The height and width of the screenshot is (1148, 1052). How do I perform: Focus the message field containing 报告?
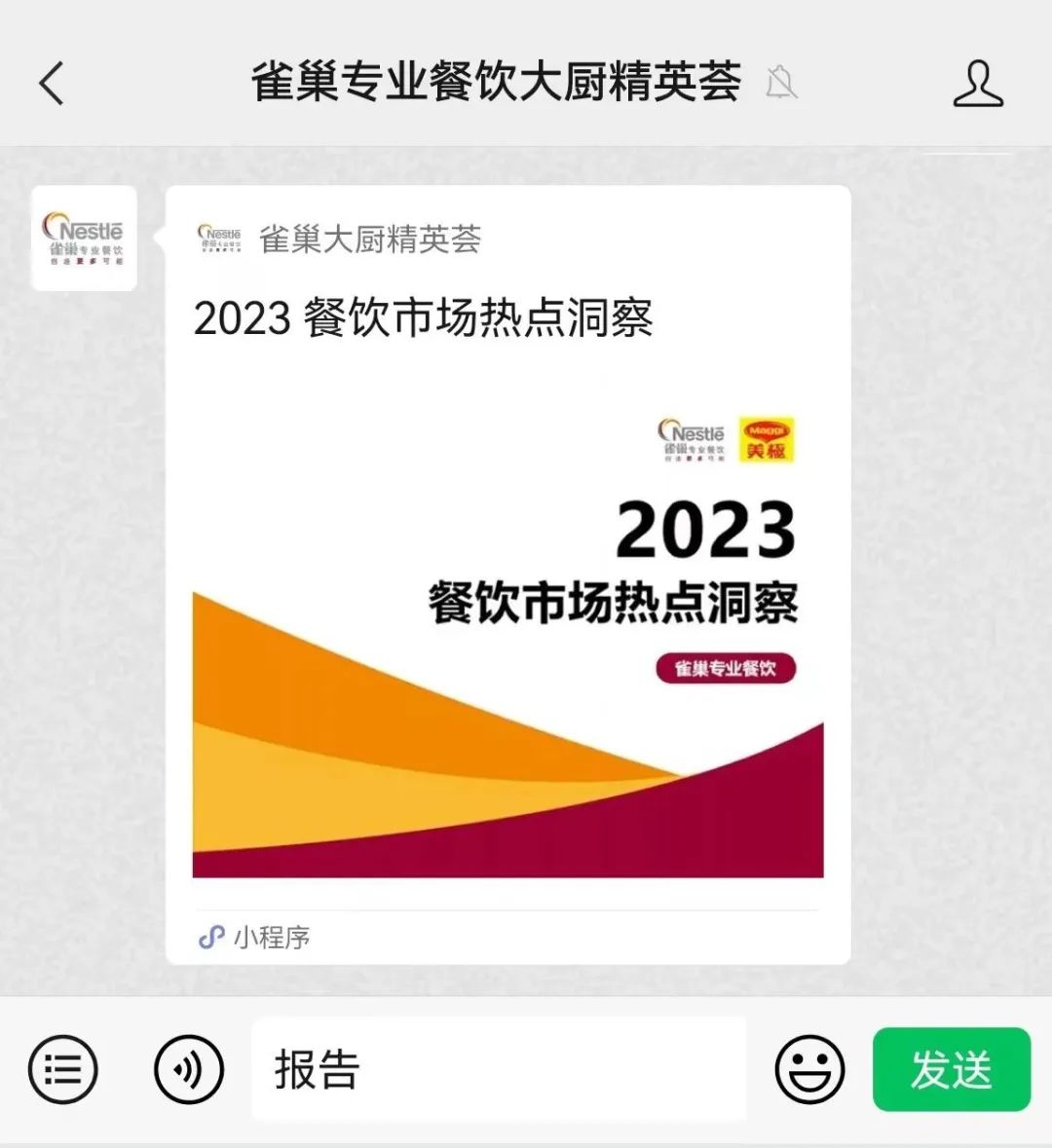(499, 1069)
